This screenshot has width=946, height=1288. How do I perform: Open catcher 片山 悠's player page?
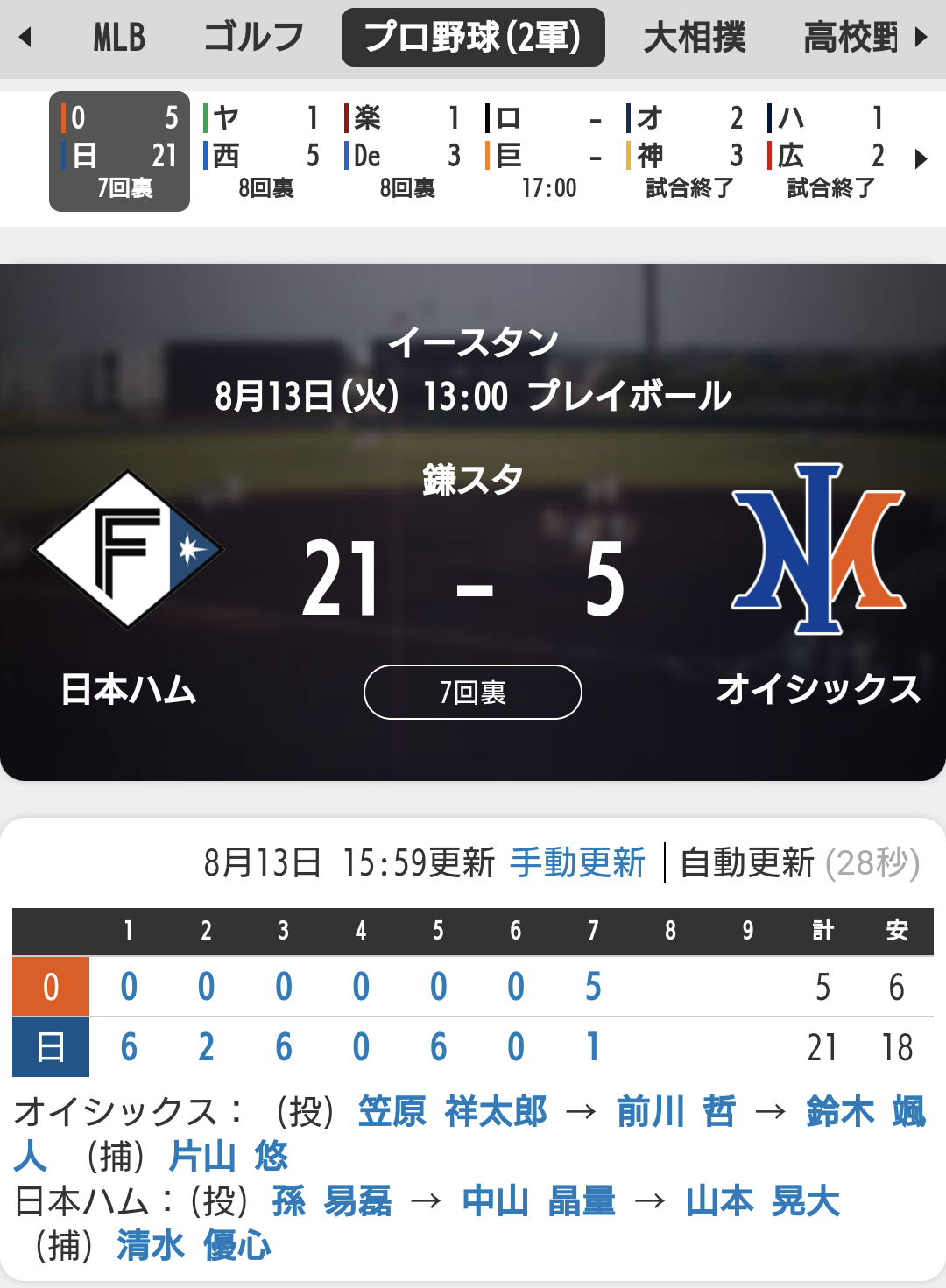click(228, 1157)
